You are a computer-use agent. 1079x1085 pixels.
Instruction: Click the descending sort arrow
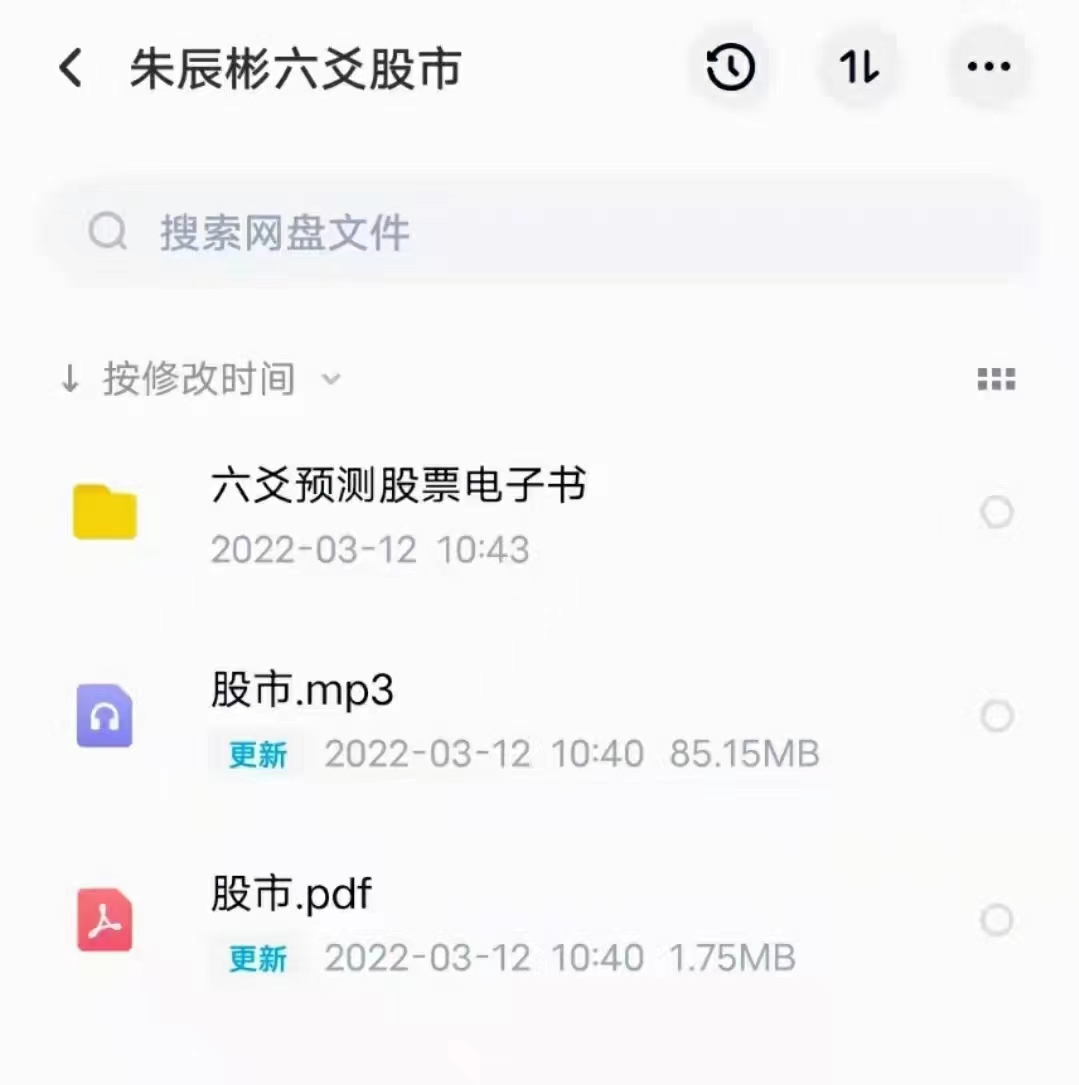tap(68, 378)
